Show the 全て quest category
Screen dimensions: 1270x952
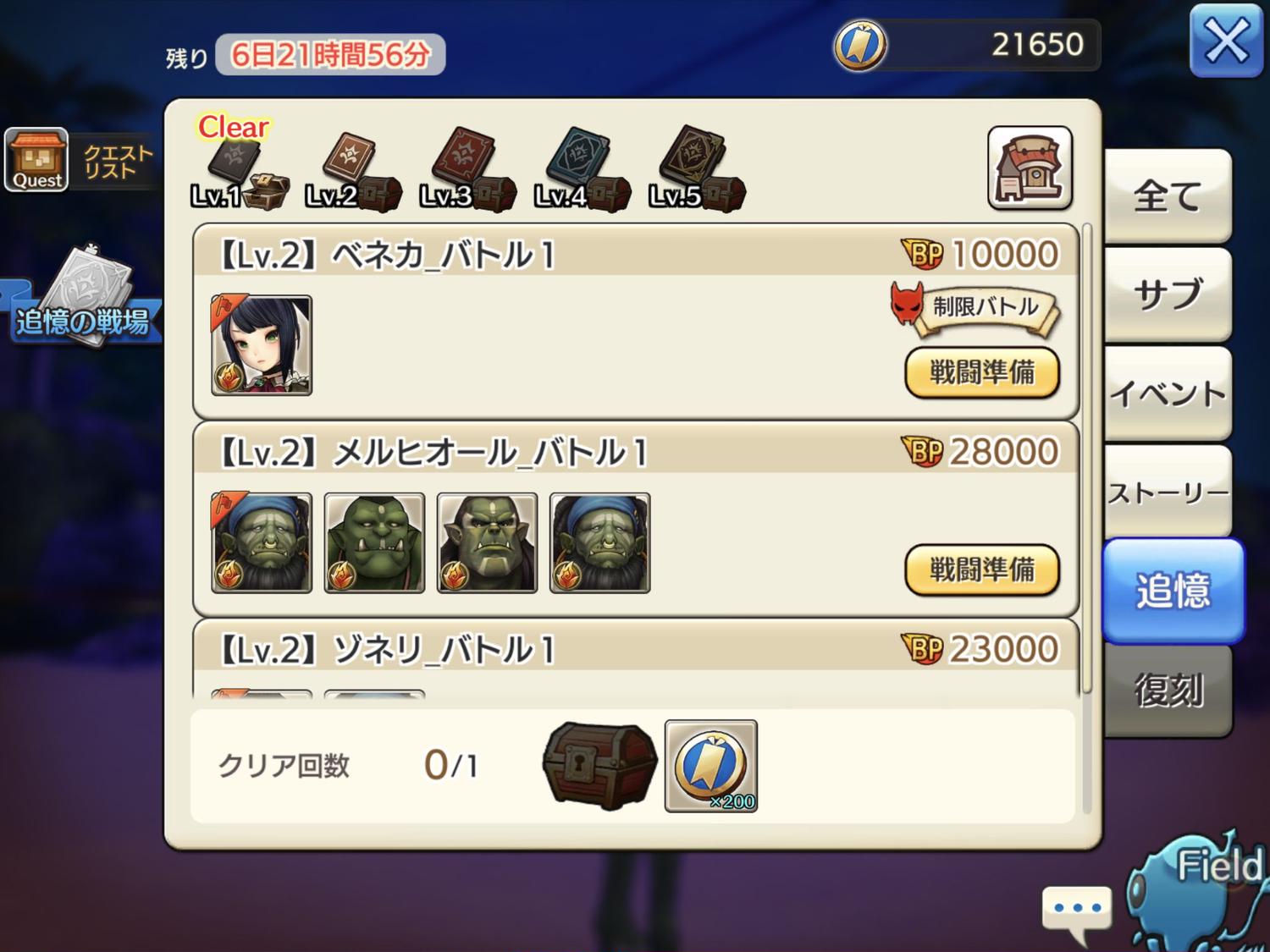point(1168,196)
